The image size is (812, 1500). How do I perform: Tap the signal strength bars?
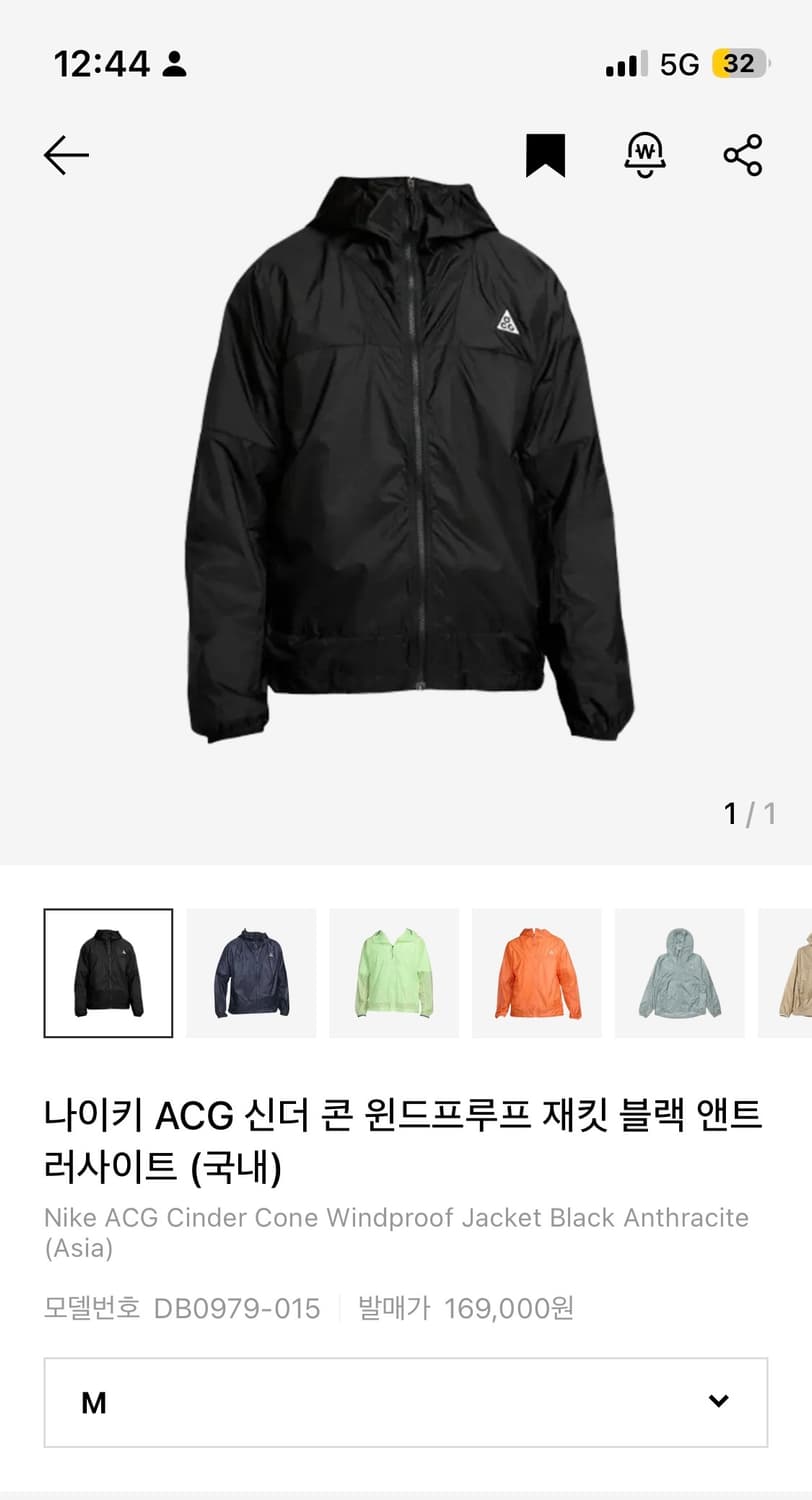(x=623, y=63)
